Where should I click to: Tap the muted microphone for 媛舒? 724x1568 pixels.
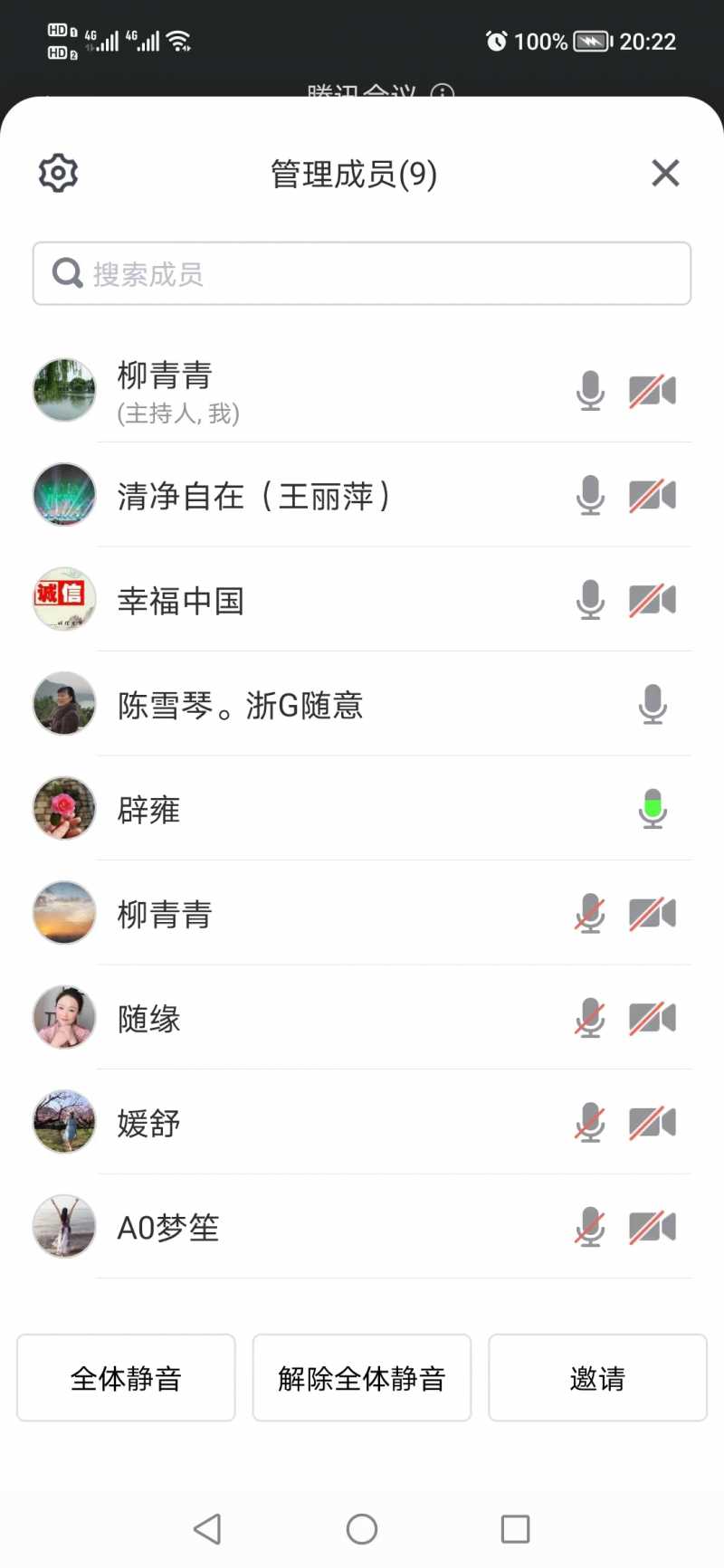pos(590,1123)
